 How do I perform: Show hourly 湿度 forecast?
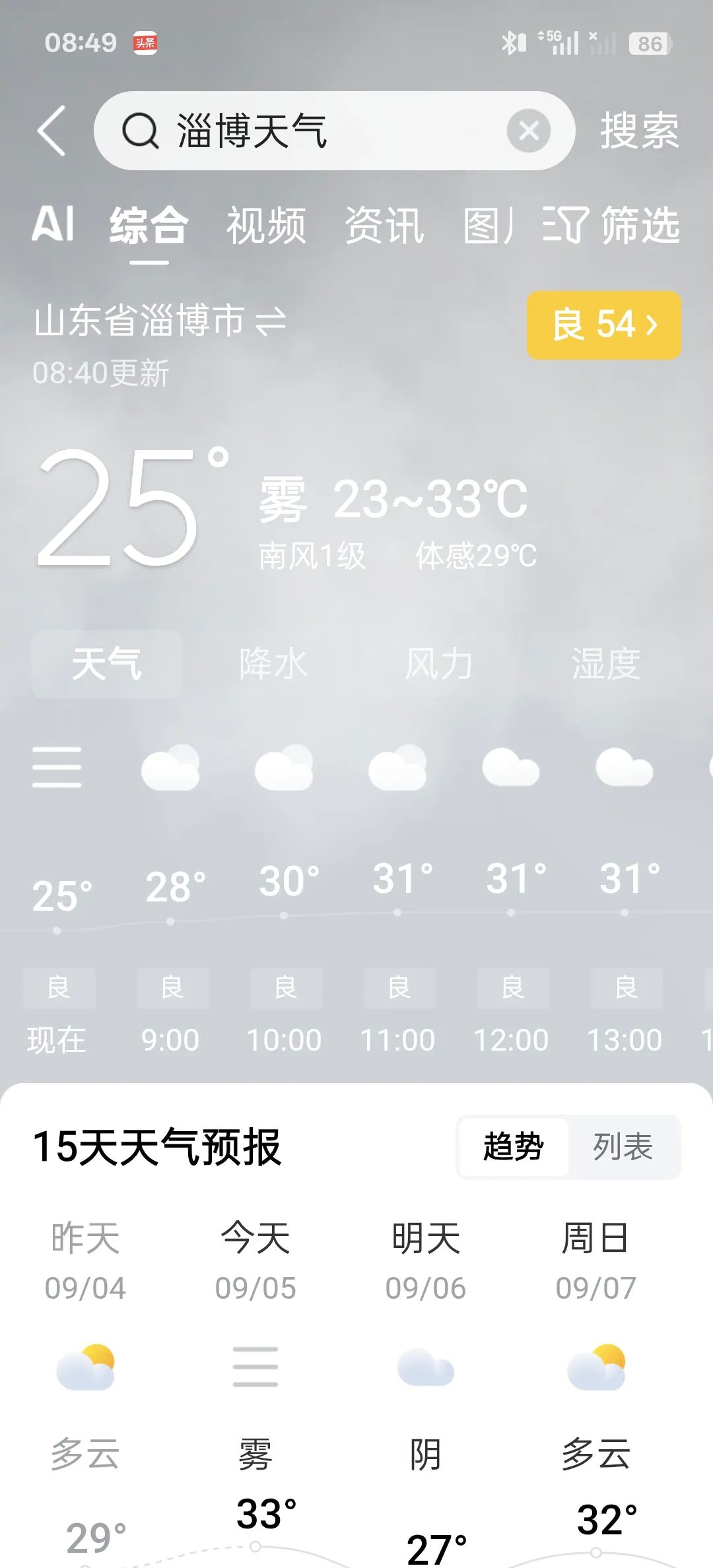click(x=605, y=664)
